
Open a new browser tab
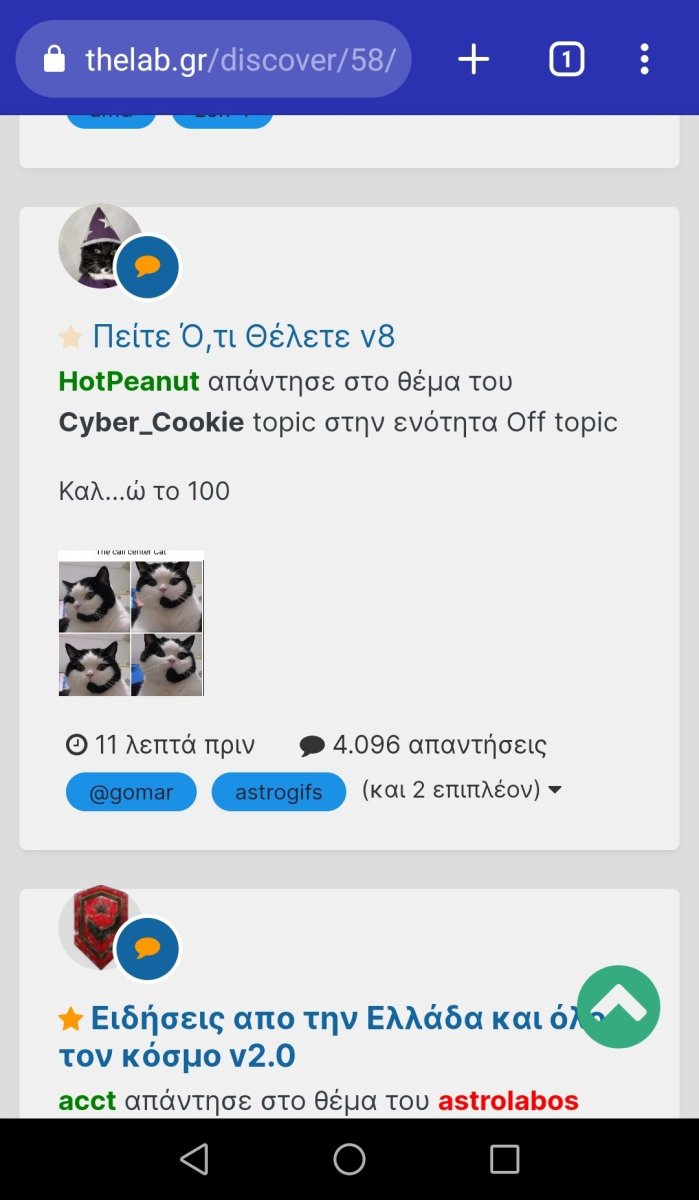coord(473,60)
